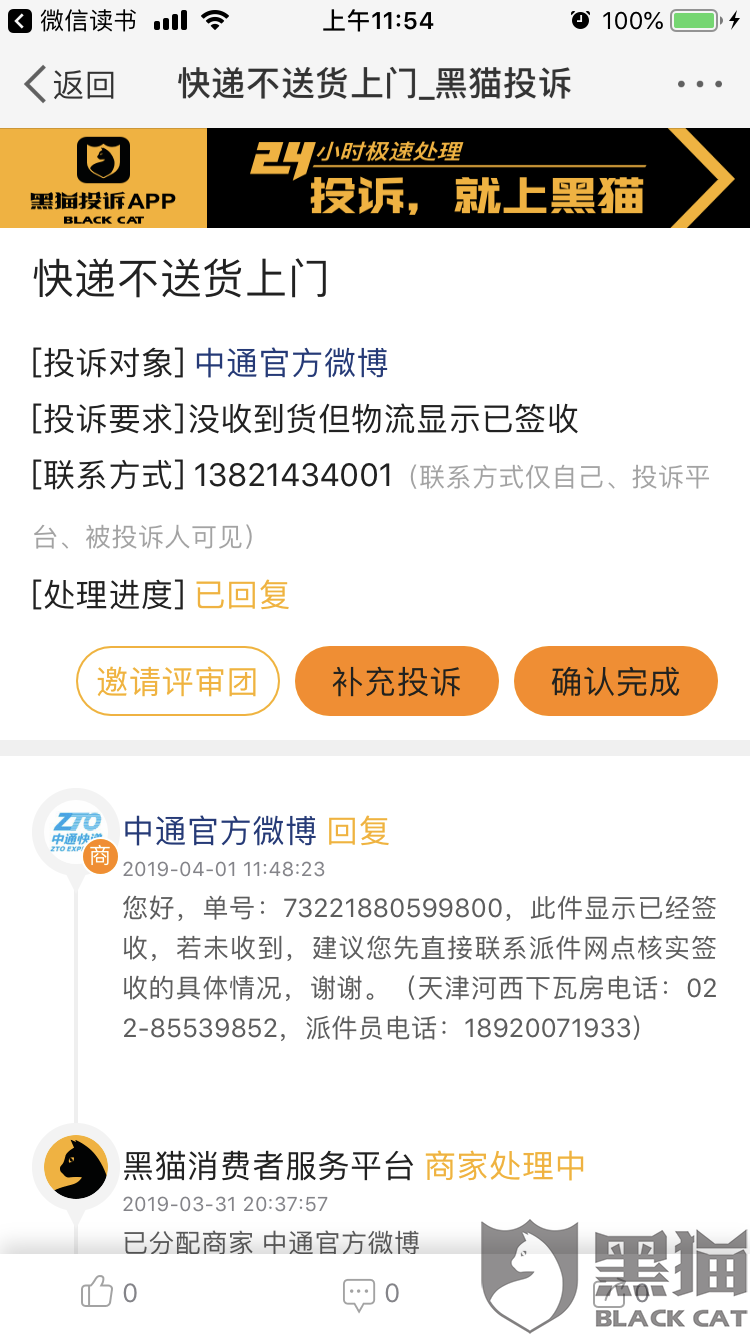750x1334 pixels.
Task: Open the 黑猫投诉APP banner ad
Action: (x=375, y=178)
